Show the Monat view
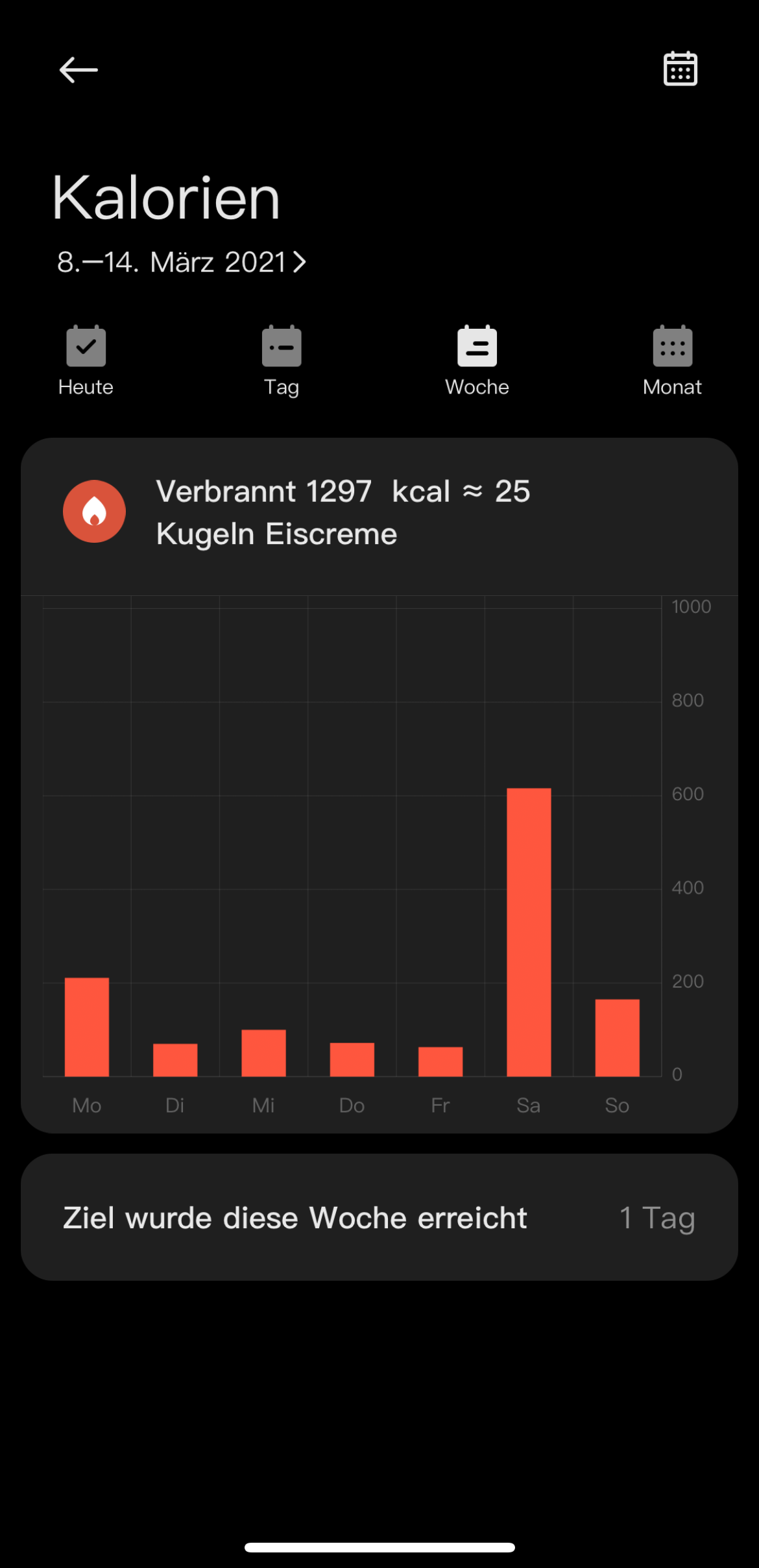This screenshot has height=1568, width=759. 672,361
